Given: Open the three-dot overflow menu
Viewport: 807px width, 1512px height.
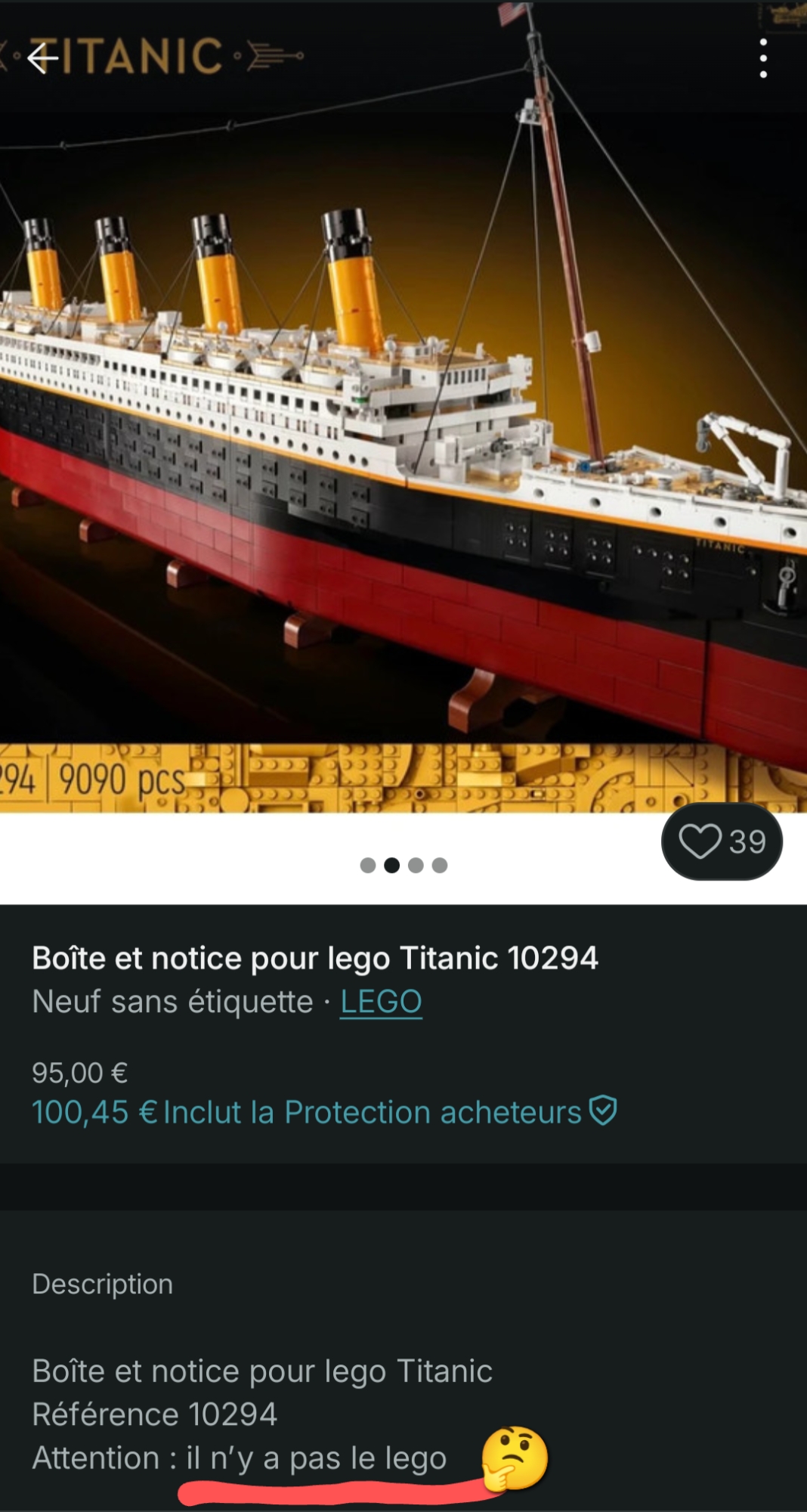Looking at the screenshot, I should tap(763, 58).
